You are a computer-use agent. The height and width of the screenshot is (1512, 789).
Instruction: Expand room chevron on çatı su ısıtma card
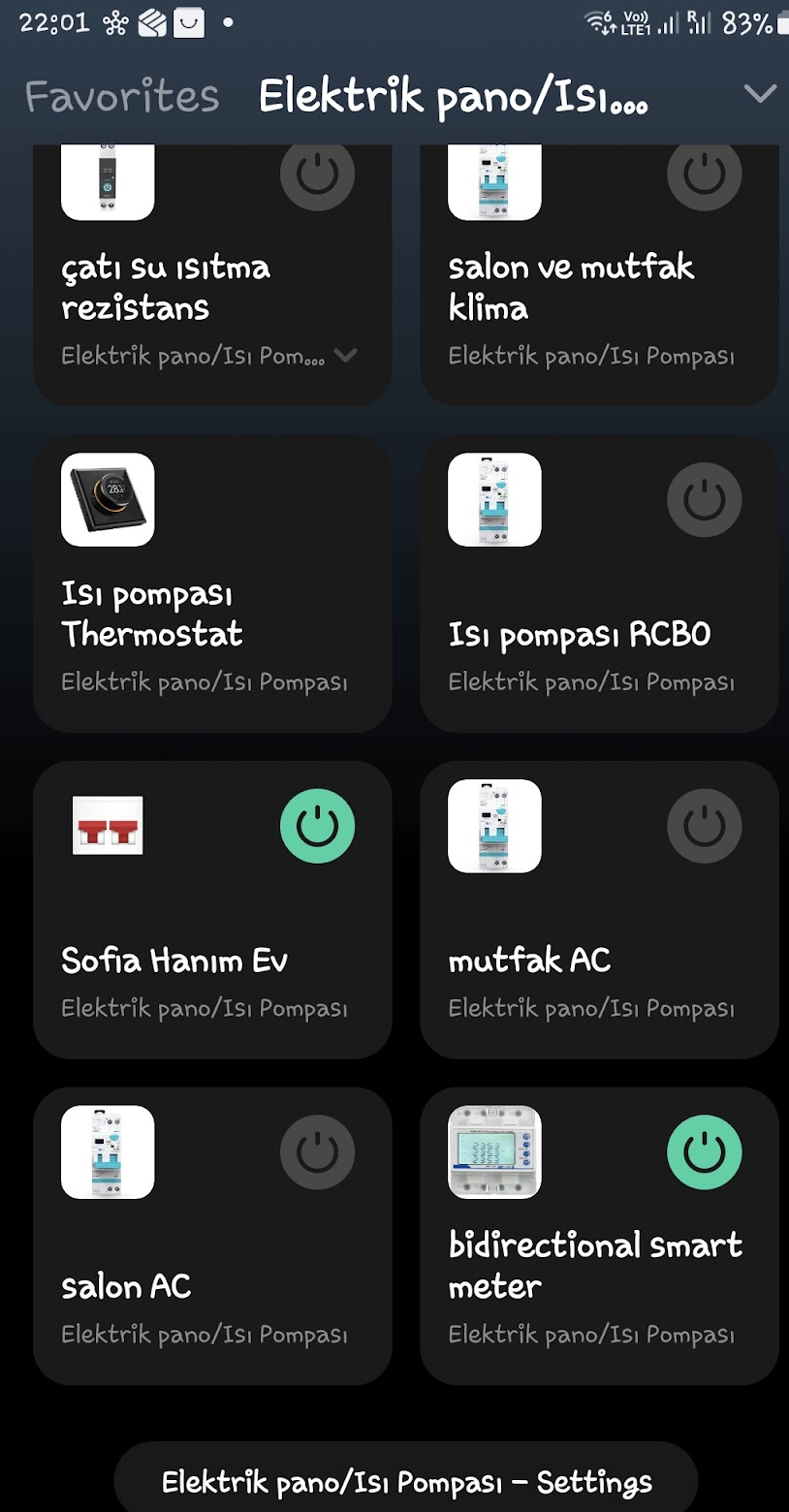click(x=345, y=356)
